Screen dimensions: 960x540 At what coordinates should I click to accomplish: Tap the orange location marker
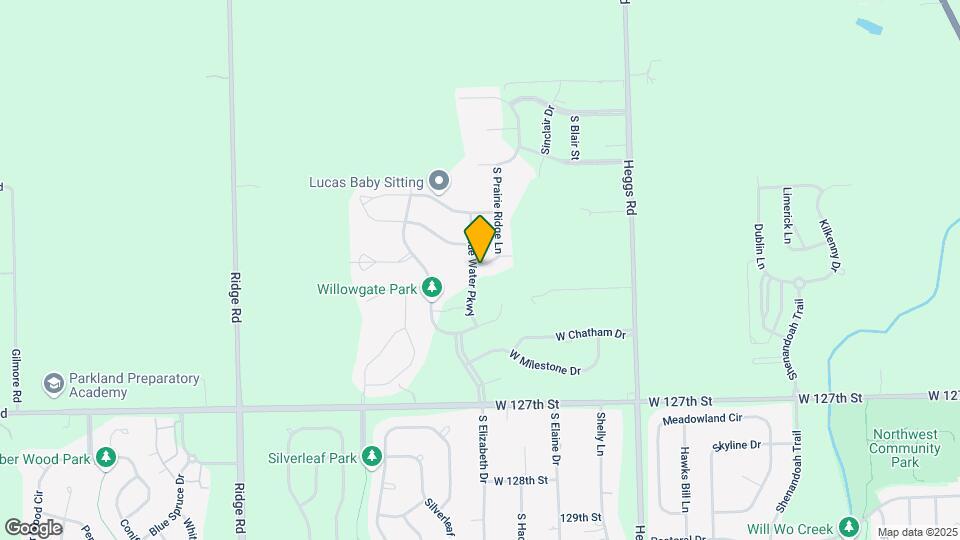(x=481, y=239)
